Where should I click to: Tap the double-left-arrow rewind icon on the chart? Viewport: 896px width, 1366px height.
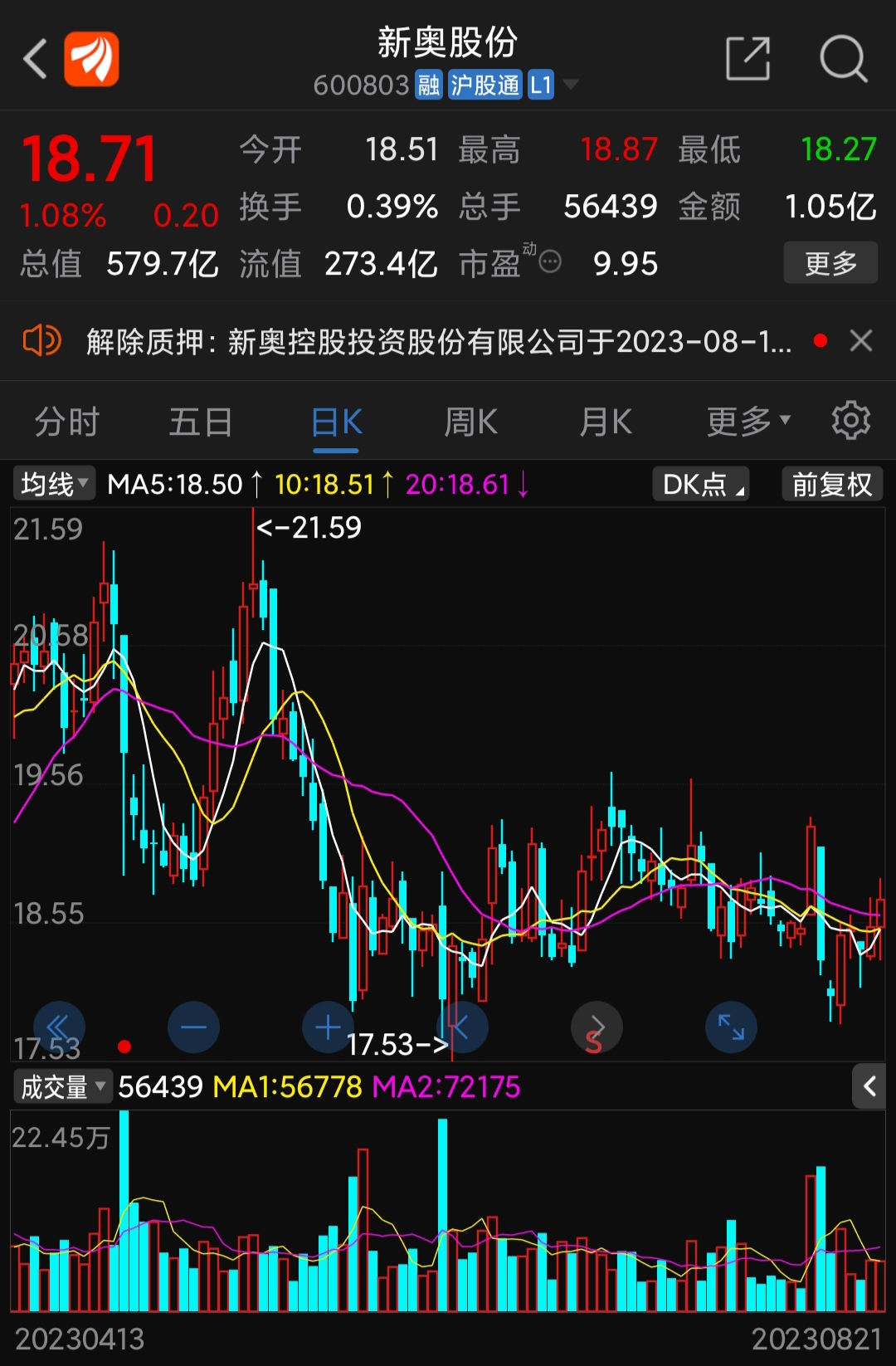59,1027
